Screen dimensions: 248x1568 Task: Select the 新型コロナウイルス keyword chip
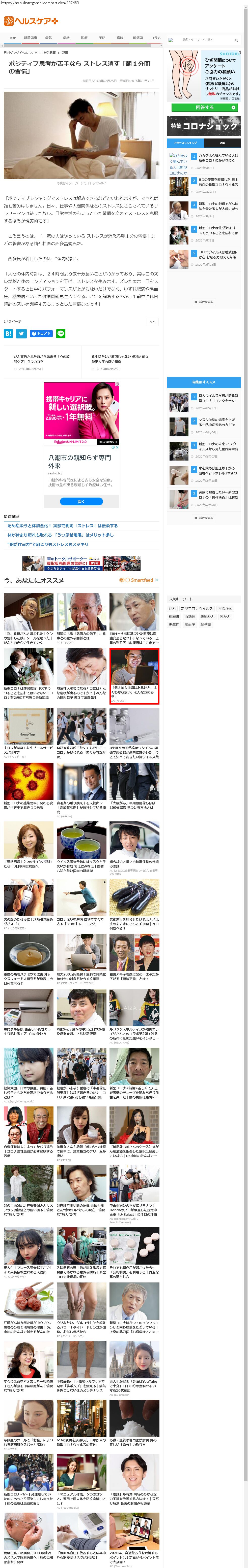coord(197,608)
